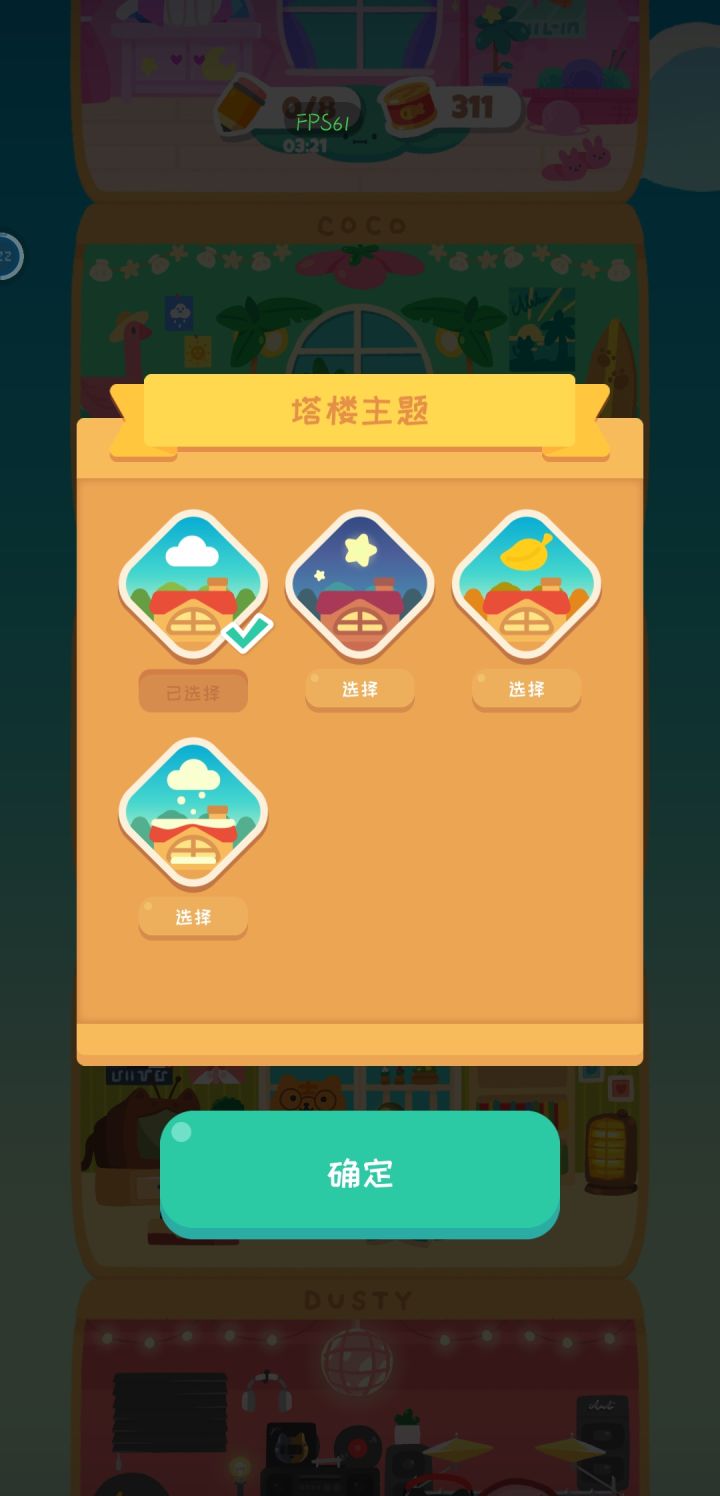Tap 选择 under the autumn leaves theme

coord(527,688)
